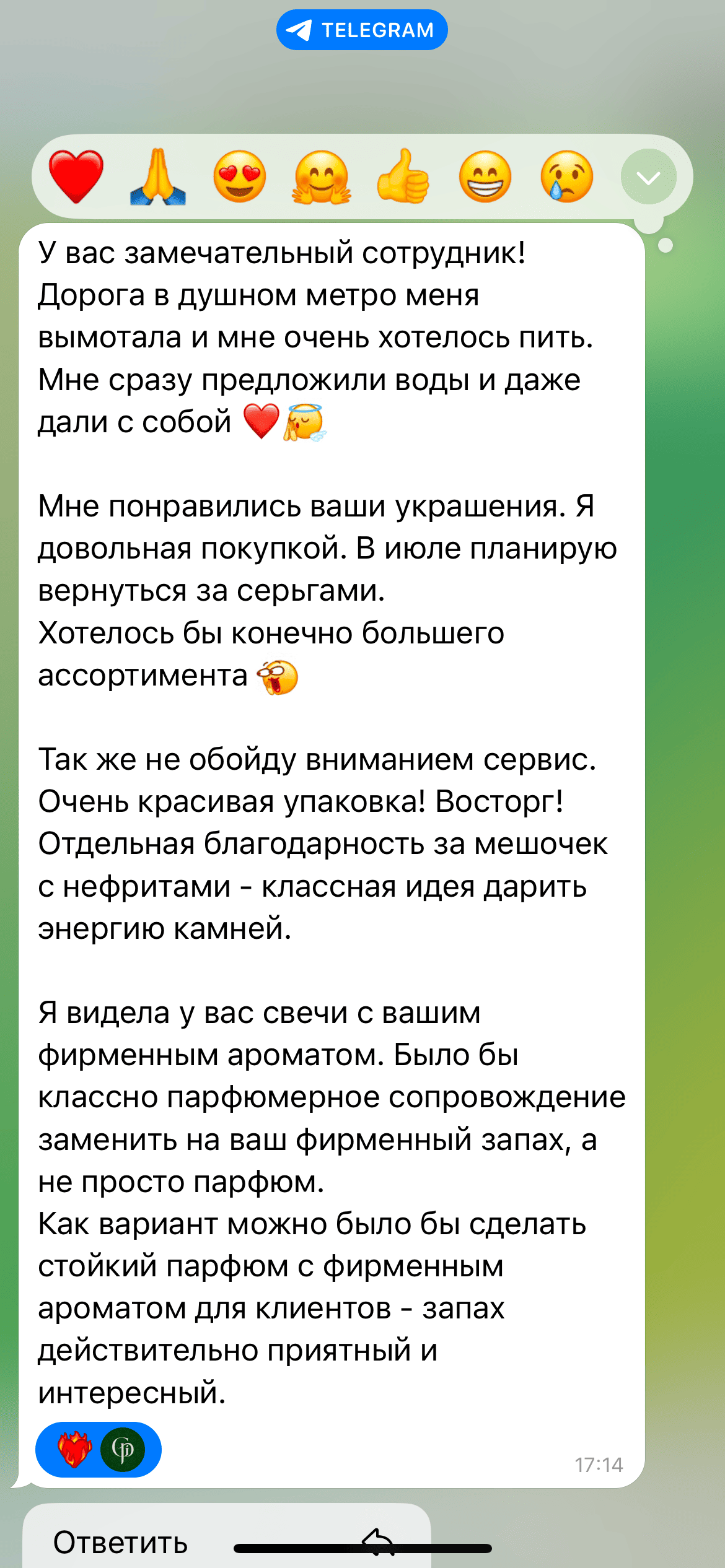React with the folded hands emoji
This screenshot has width=725, height=1568.
pos(157,177)
